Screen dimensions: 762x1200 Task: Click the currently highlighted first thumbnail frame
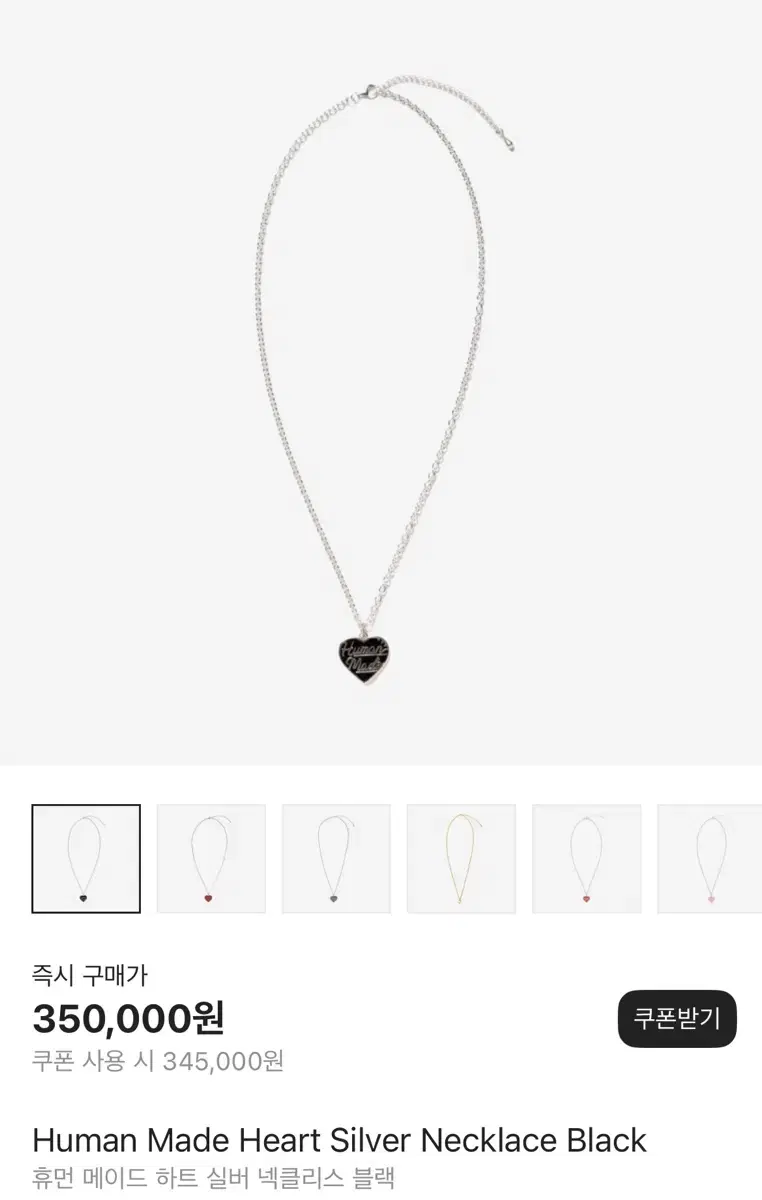coord(88,858)
